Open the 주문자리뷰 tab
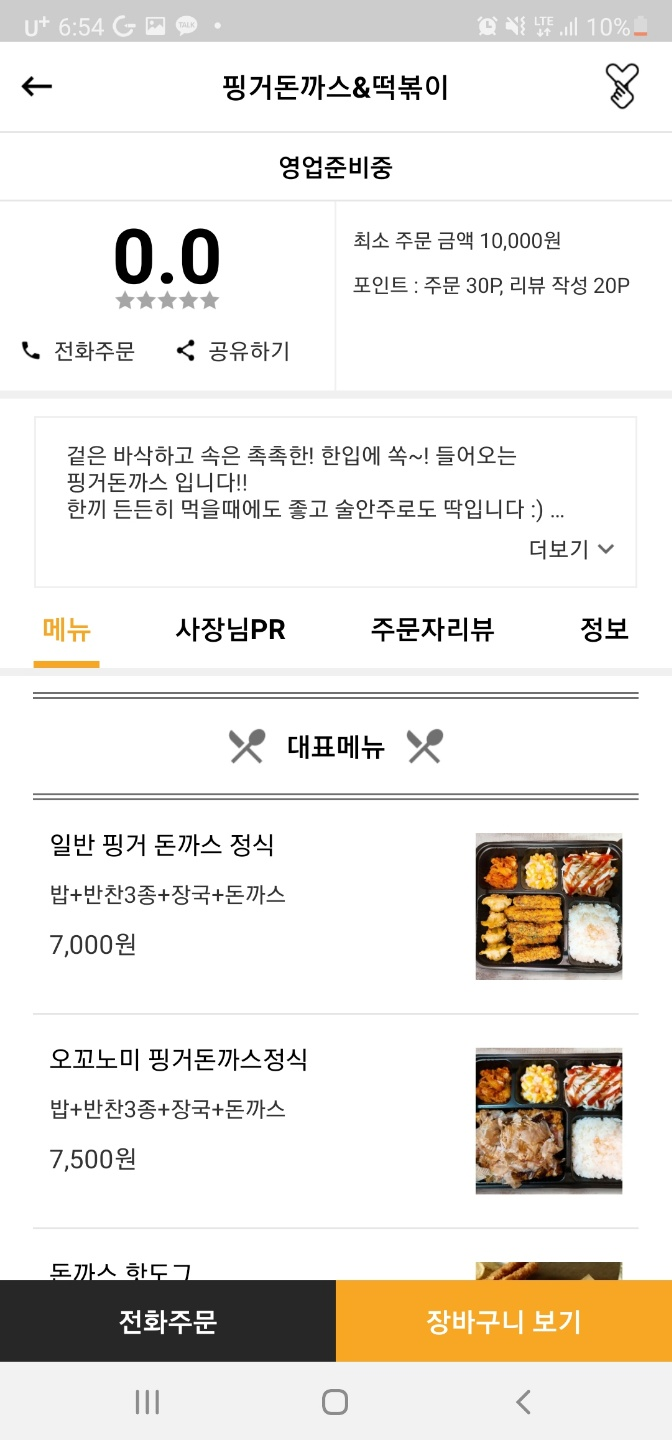Image resolution: width=672 pixels, height=1440 pixels. pyautogui.click(x=432, y=630)
